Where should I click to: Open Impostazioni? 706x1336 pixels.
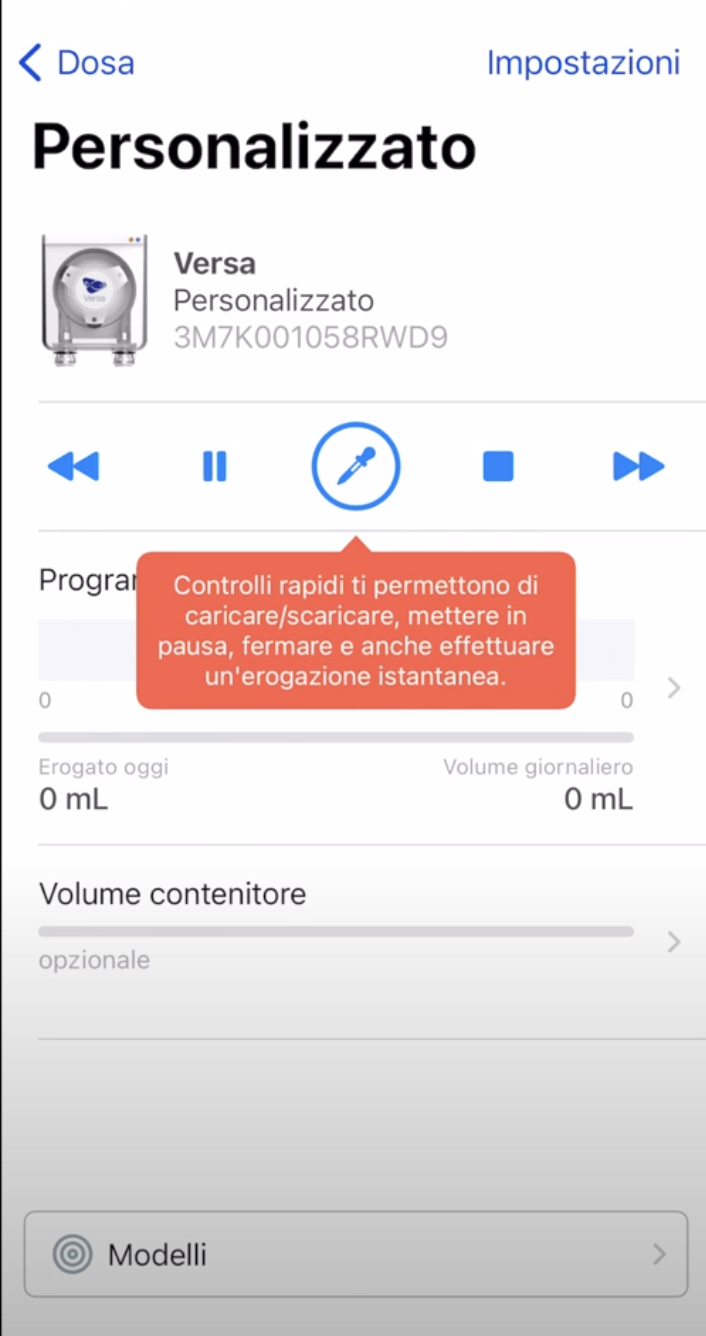click(x=583, y=63)
